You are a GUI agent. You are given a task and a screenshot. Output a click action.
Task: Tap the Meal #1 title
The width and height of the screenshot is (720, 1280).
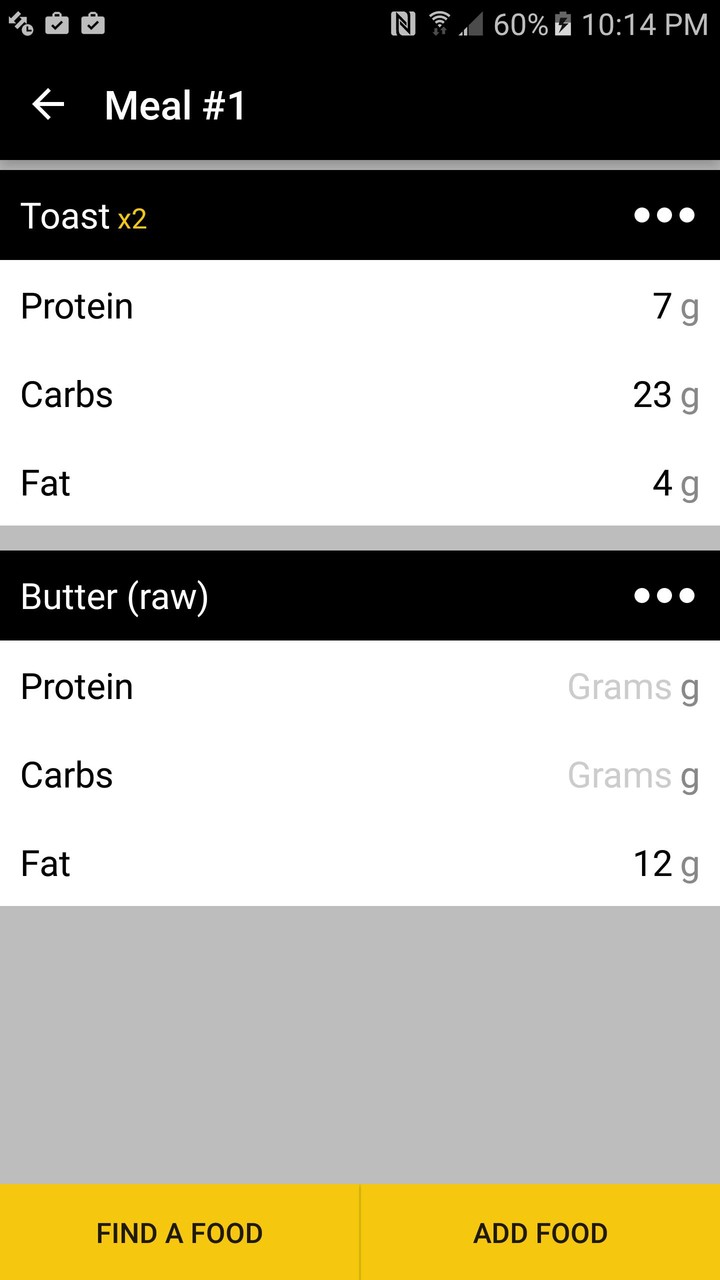click(175, 104)
